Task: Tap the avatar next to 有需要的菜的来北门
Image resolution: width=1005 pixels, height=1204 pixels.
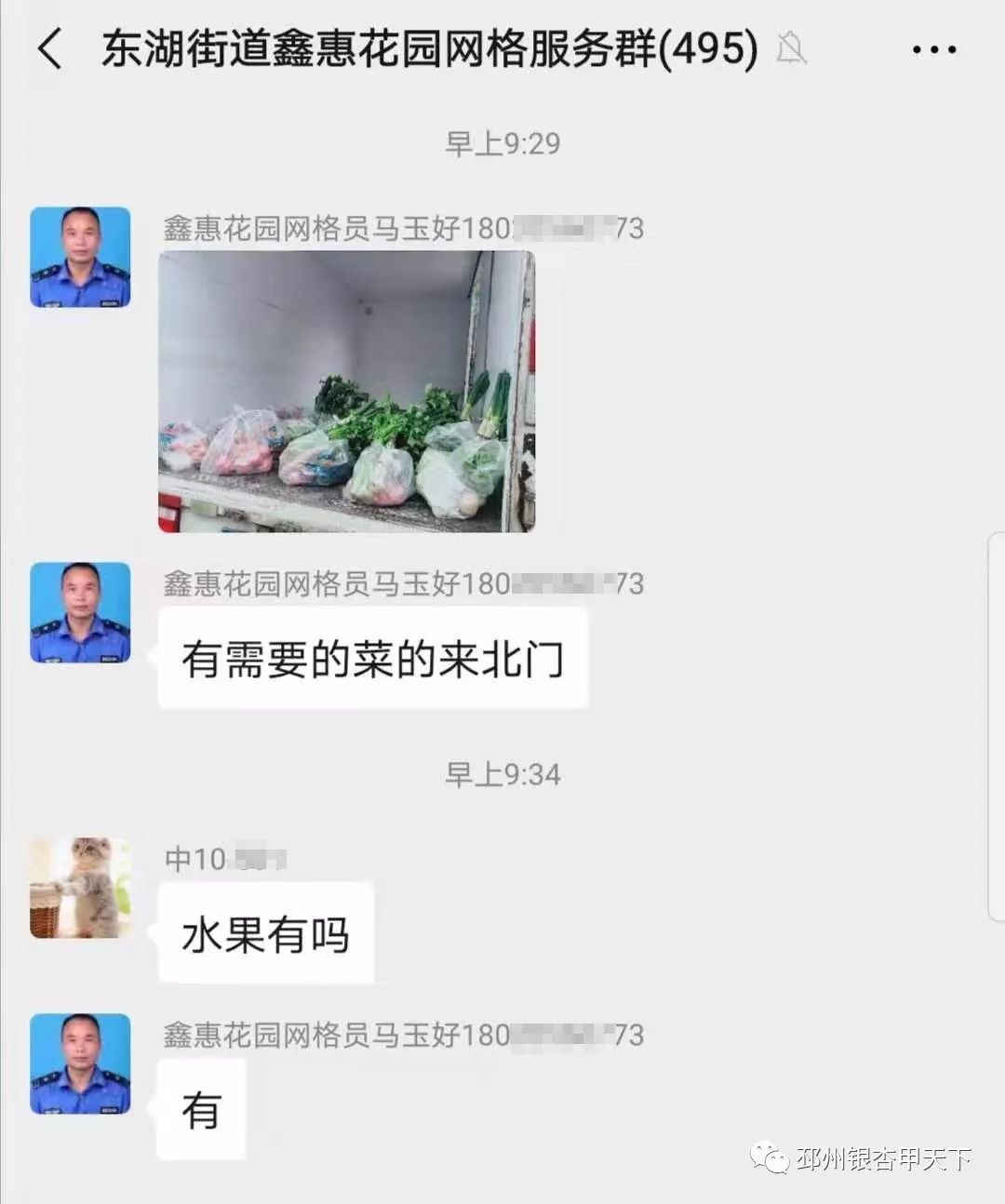Action: pyautogui.click(x=79, y=612)
